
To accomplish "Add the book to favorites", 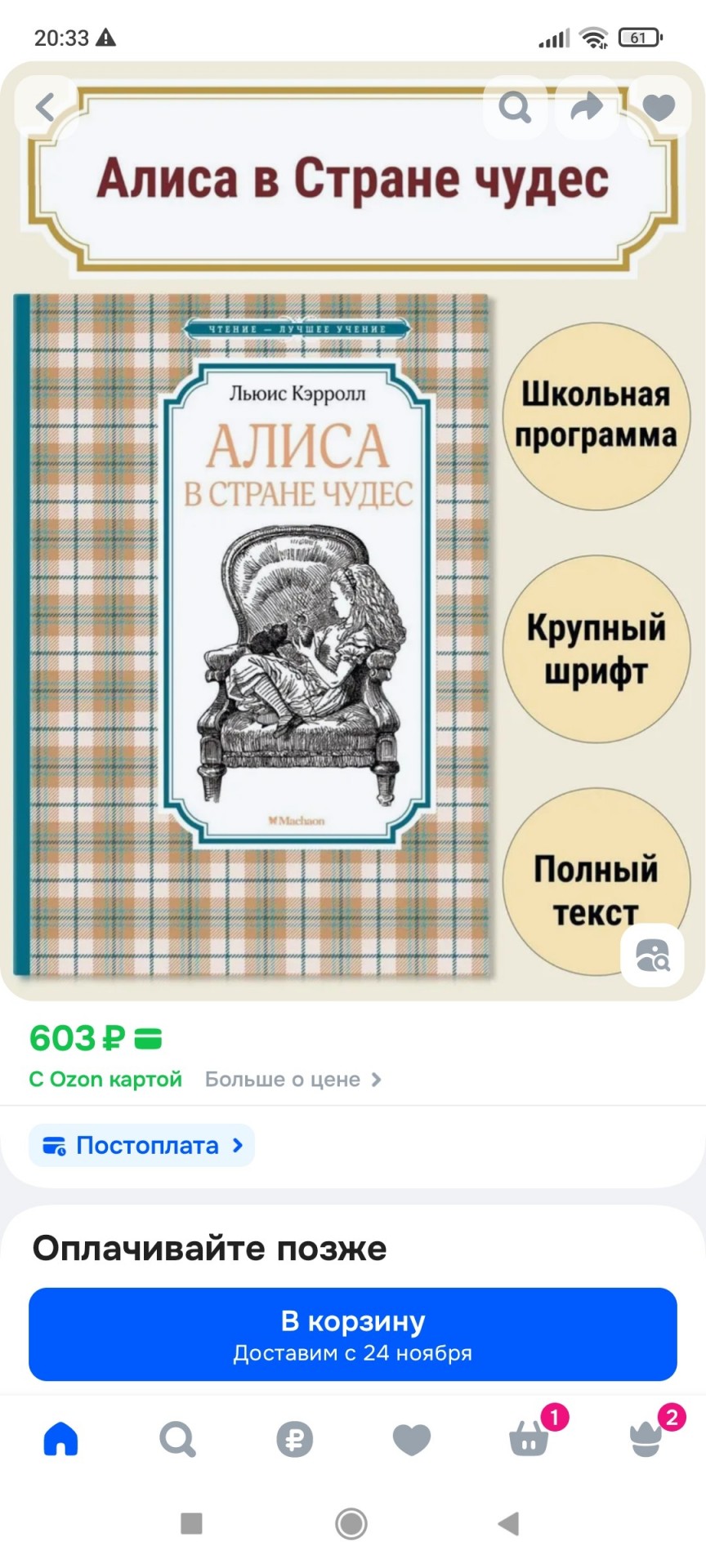I will (x=659, y=107).
